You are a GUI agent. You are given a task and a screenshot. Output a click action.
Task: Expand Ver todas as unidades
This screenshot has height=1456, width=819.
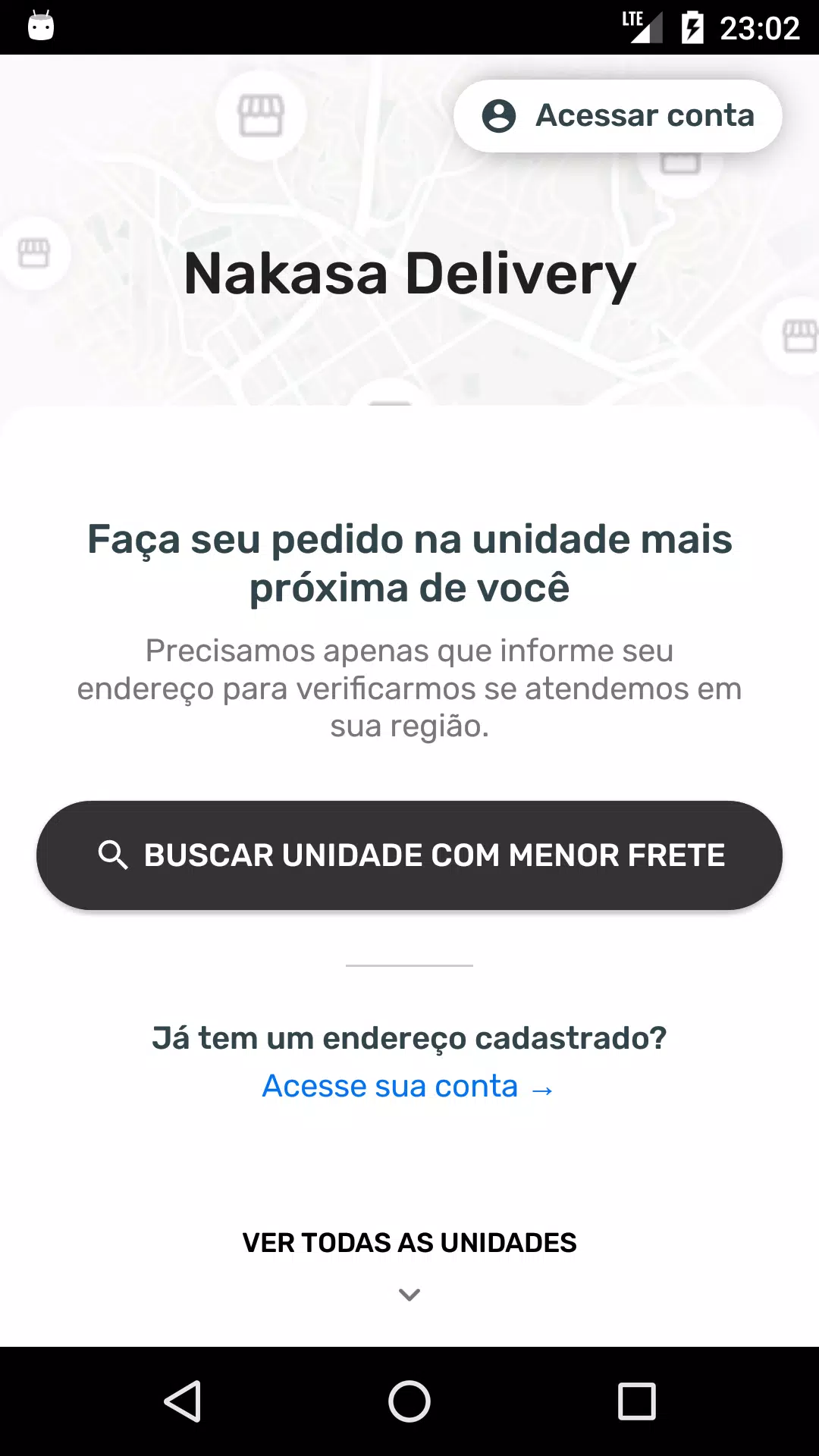click(x=409, y=1263)
